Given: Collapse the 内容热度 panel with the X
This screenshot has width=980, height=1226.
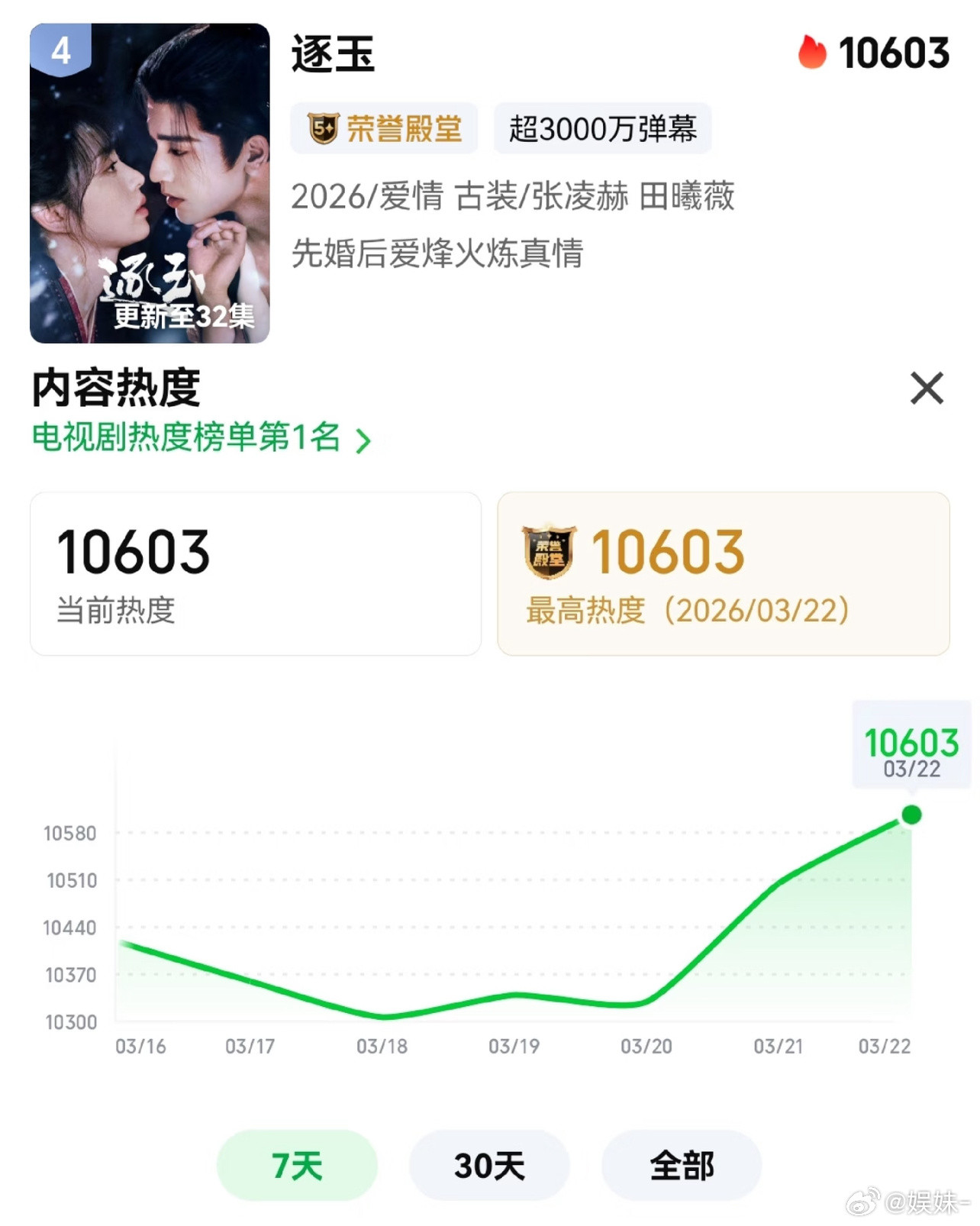Looking at the screenshot, I should point(928,388).
